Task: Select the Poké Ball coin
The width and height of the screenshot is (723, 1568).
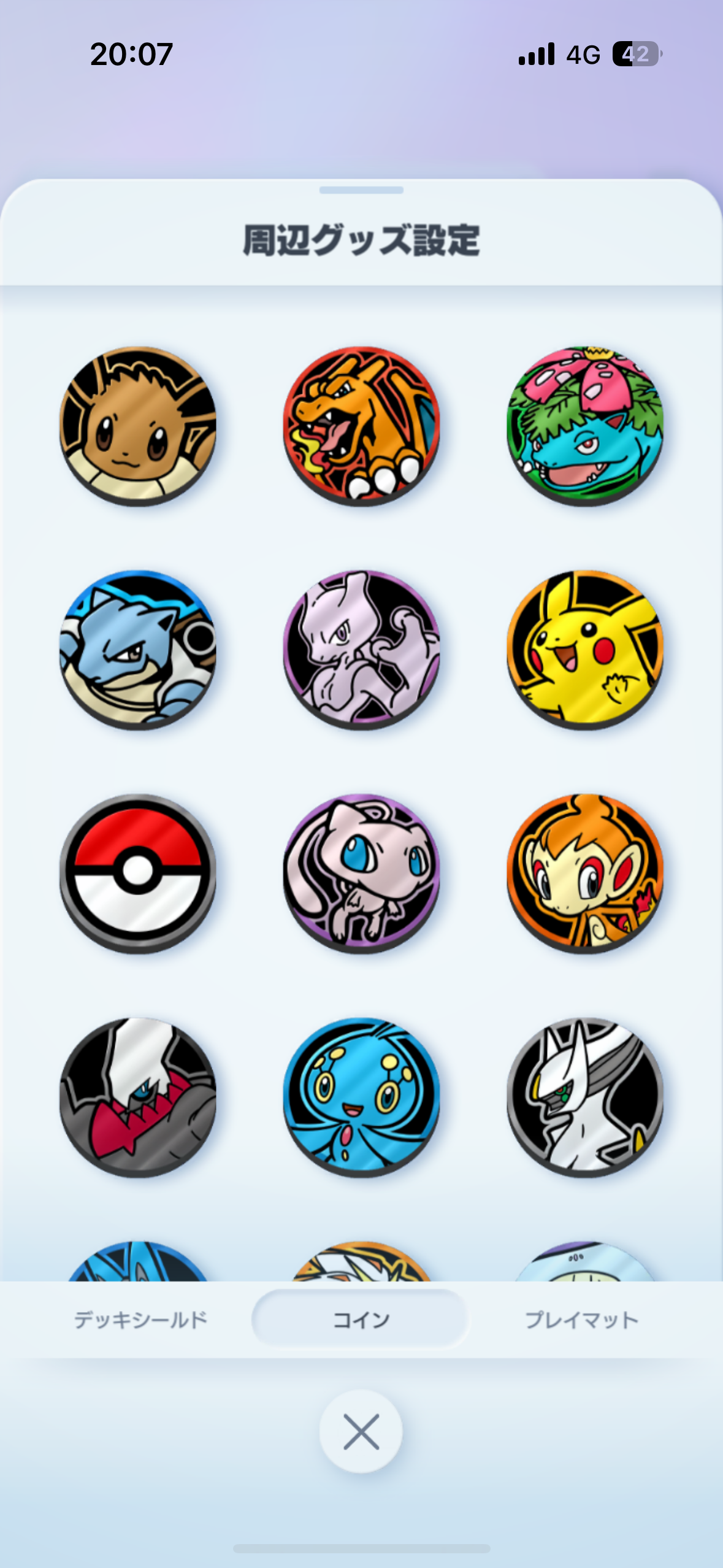Action: pyautogui.click(x=138, y=873)
